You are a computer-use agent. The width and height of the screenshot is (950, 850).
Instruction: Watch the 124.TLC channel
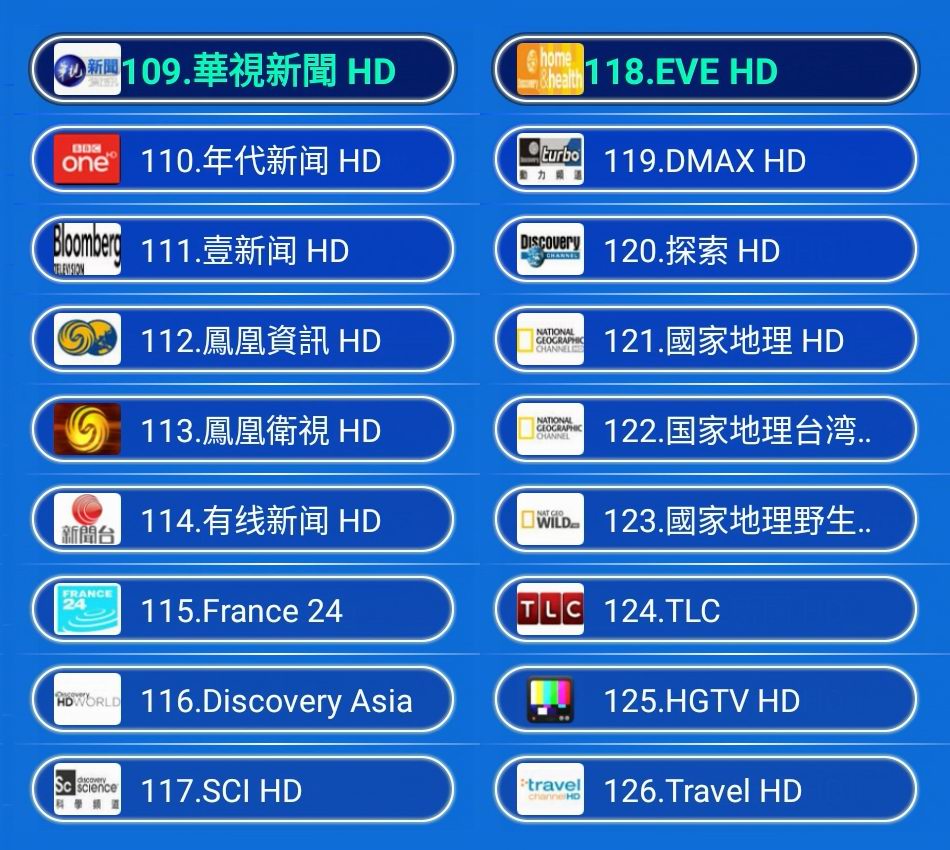tap(705, 610)
